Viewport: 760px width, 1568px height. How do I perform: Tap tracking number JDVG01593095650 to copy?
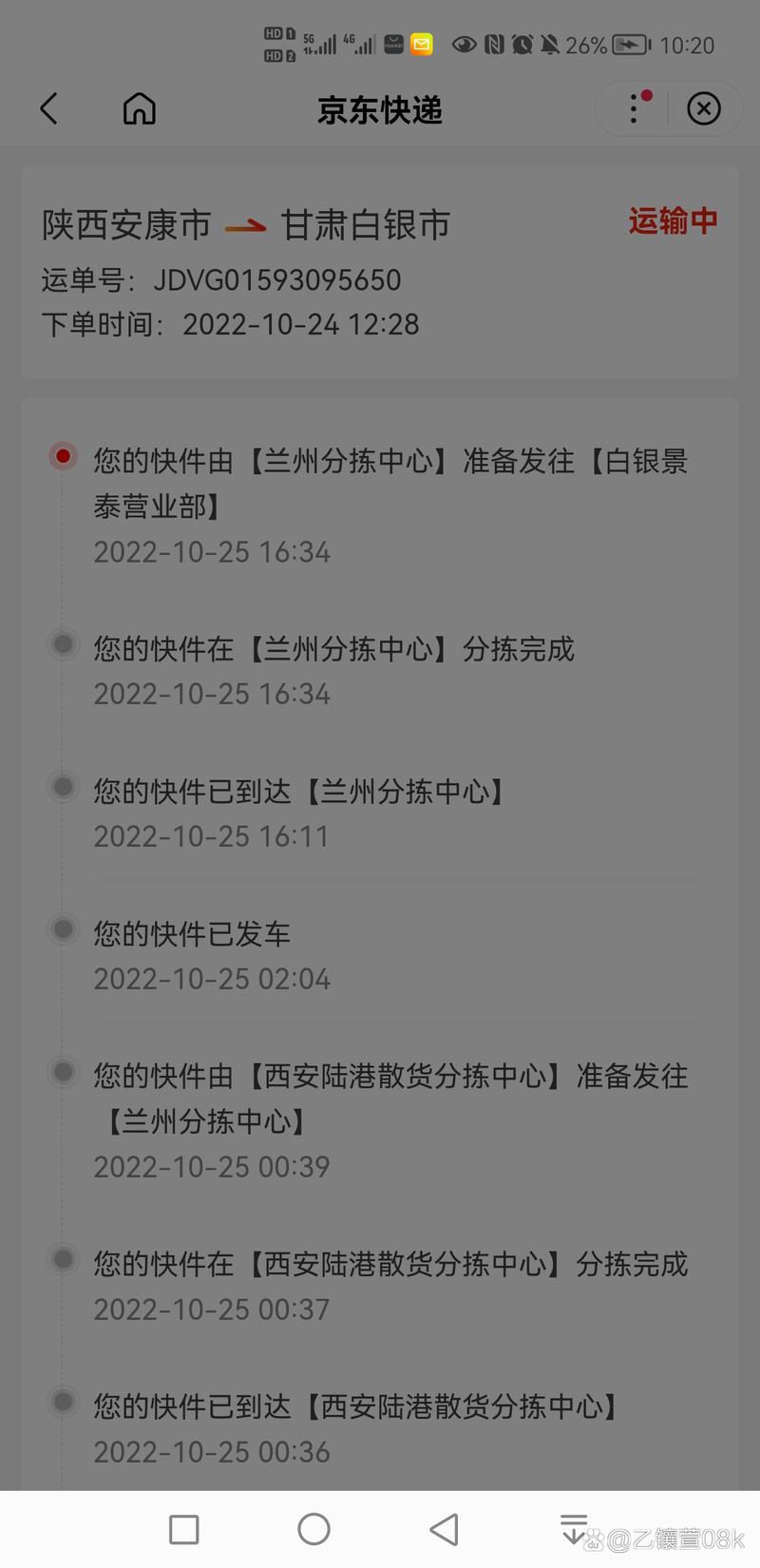pos(276,279)
